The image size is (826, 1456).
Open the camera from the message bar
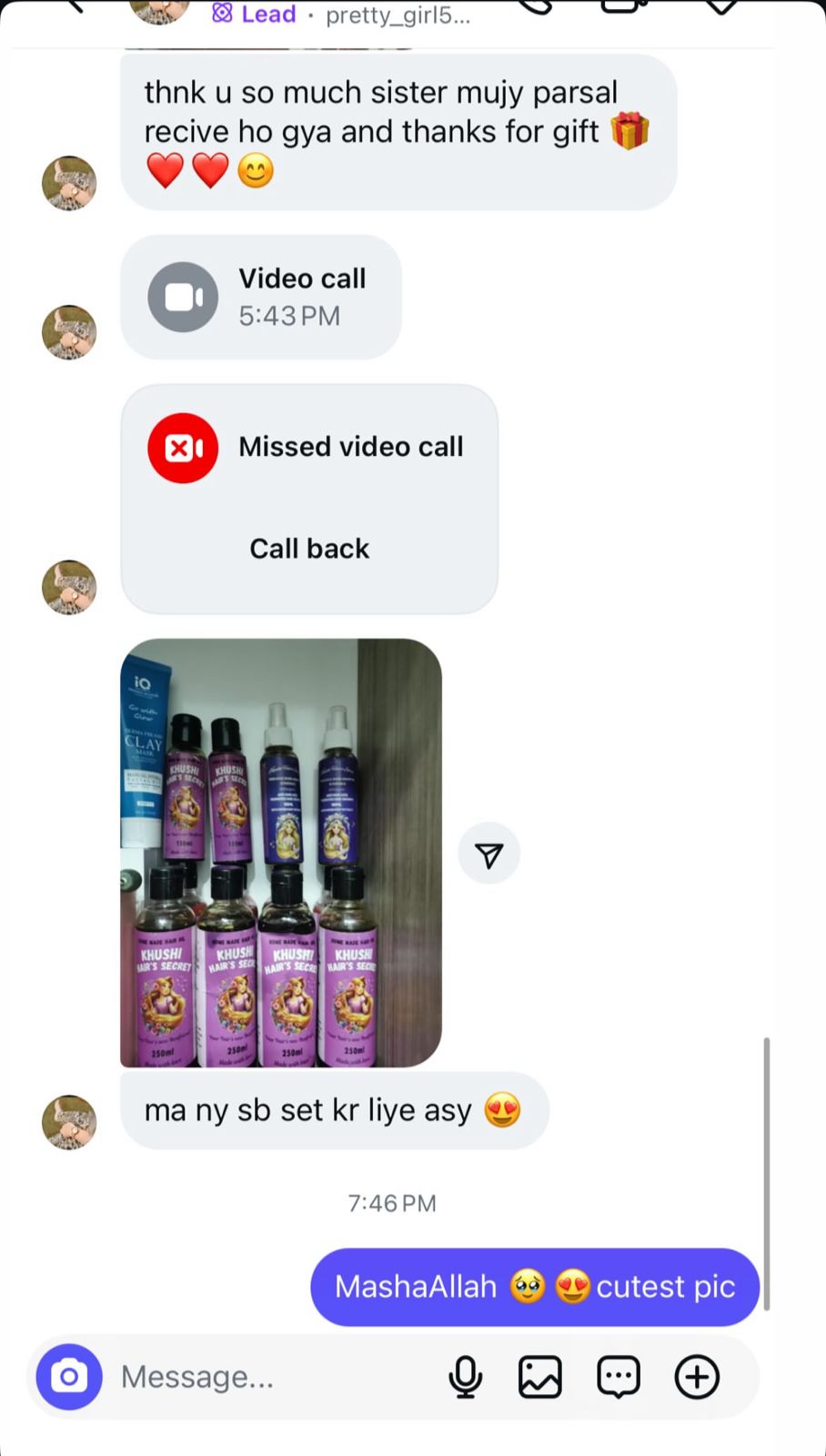pos(69,1377)
